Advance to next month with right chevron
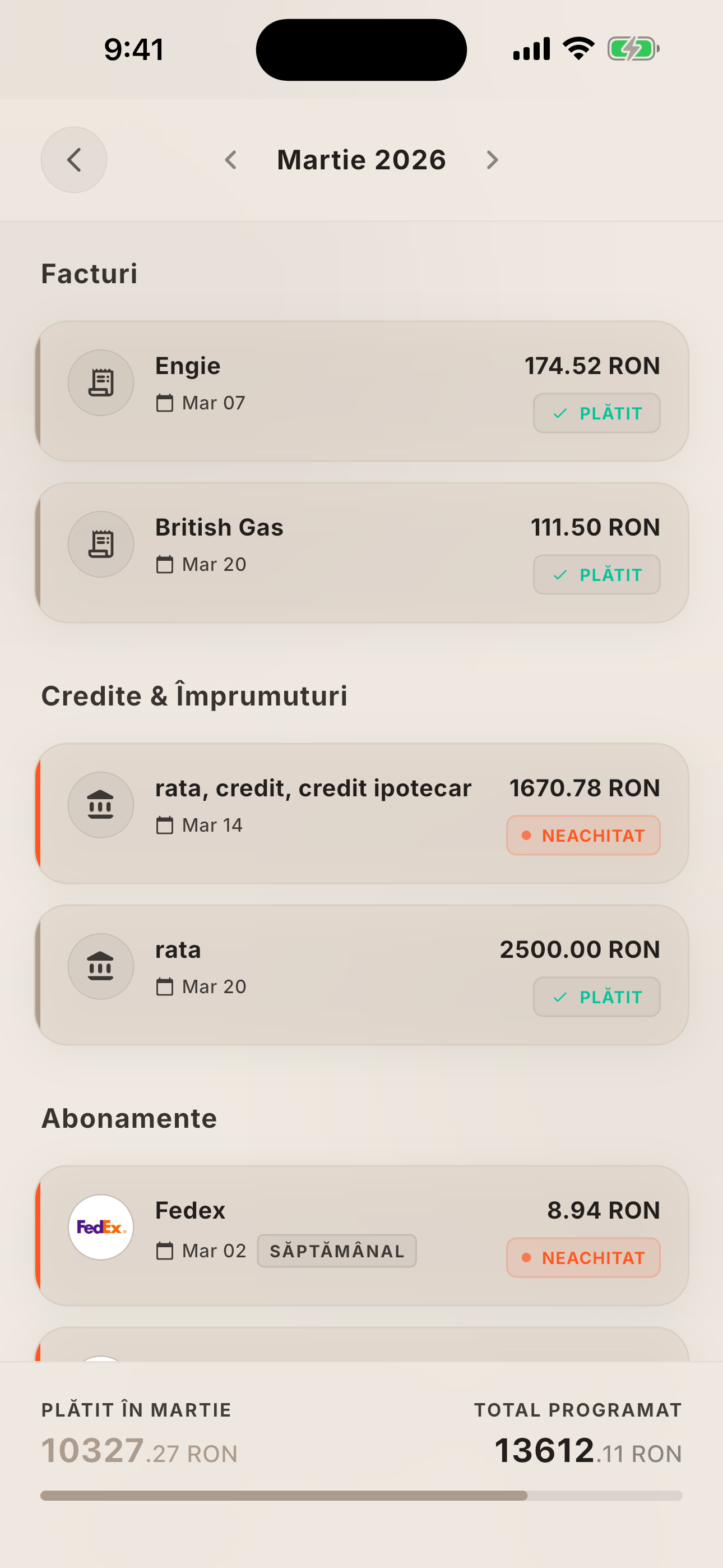This screenshot has height=1568, width=723. coord(491,159)
